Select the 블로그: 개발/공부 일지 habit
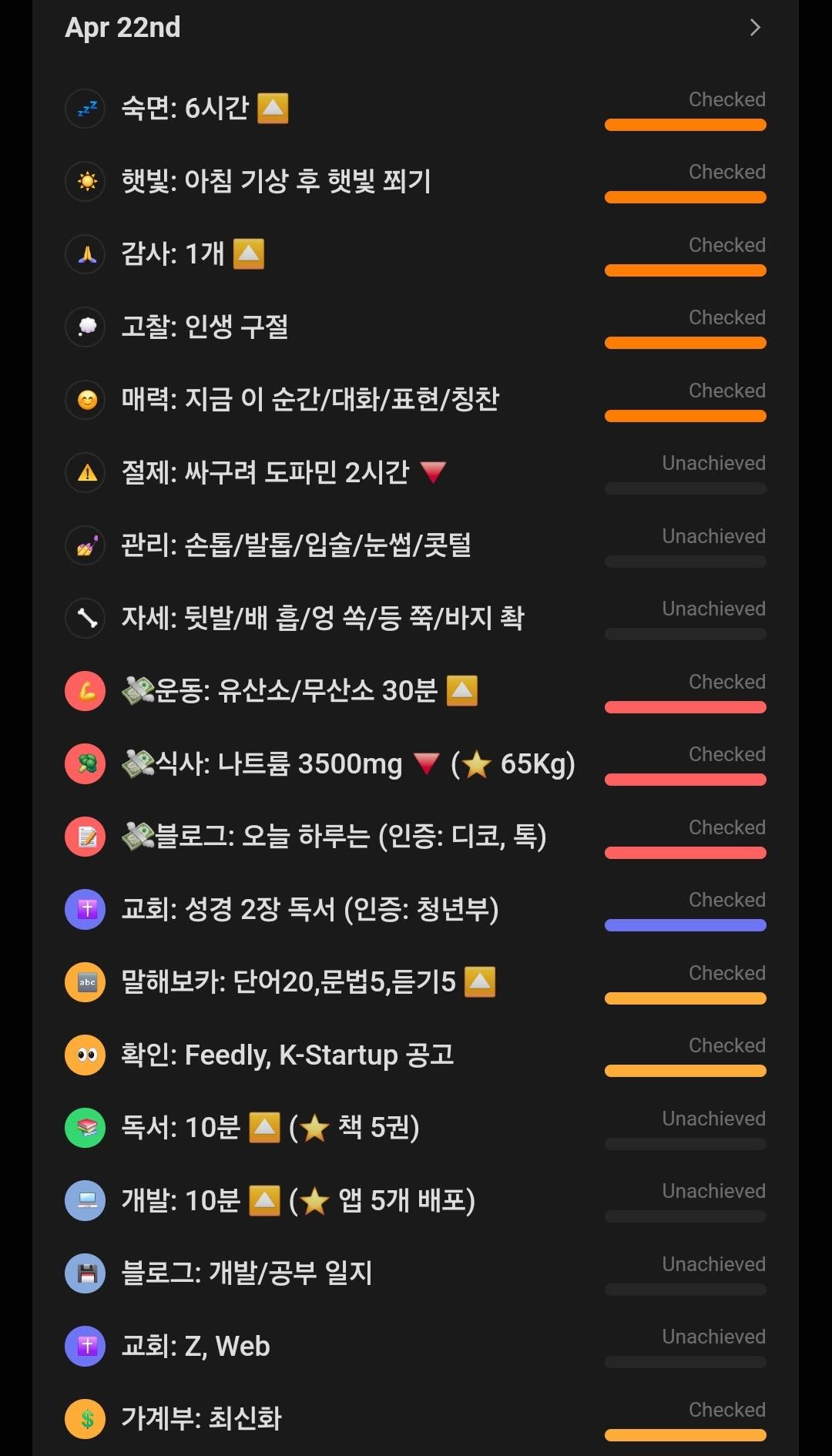Screen dimensions: 832x1456 point(247,1273)
